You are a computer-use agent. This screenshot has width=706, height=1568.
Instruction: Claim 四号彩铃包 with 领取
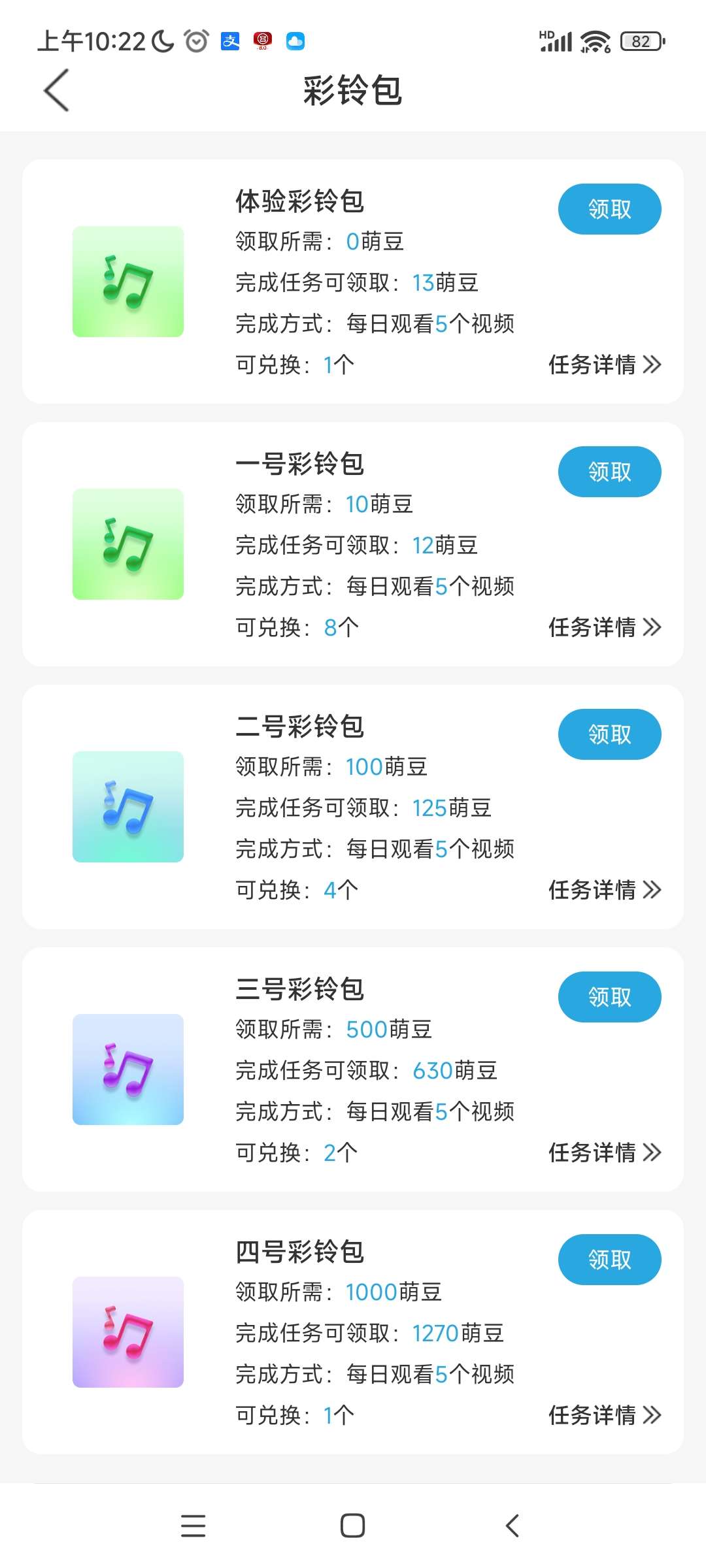(x=609, y=1260)
